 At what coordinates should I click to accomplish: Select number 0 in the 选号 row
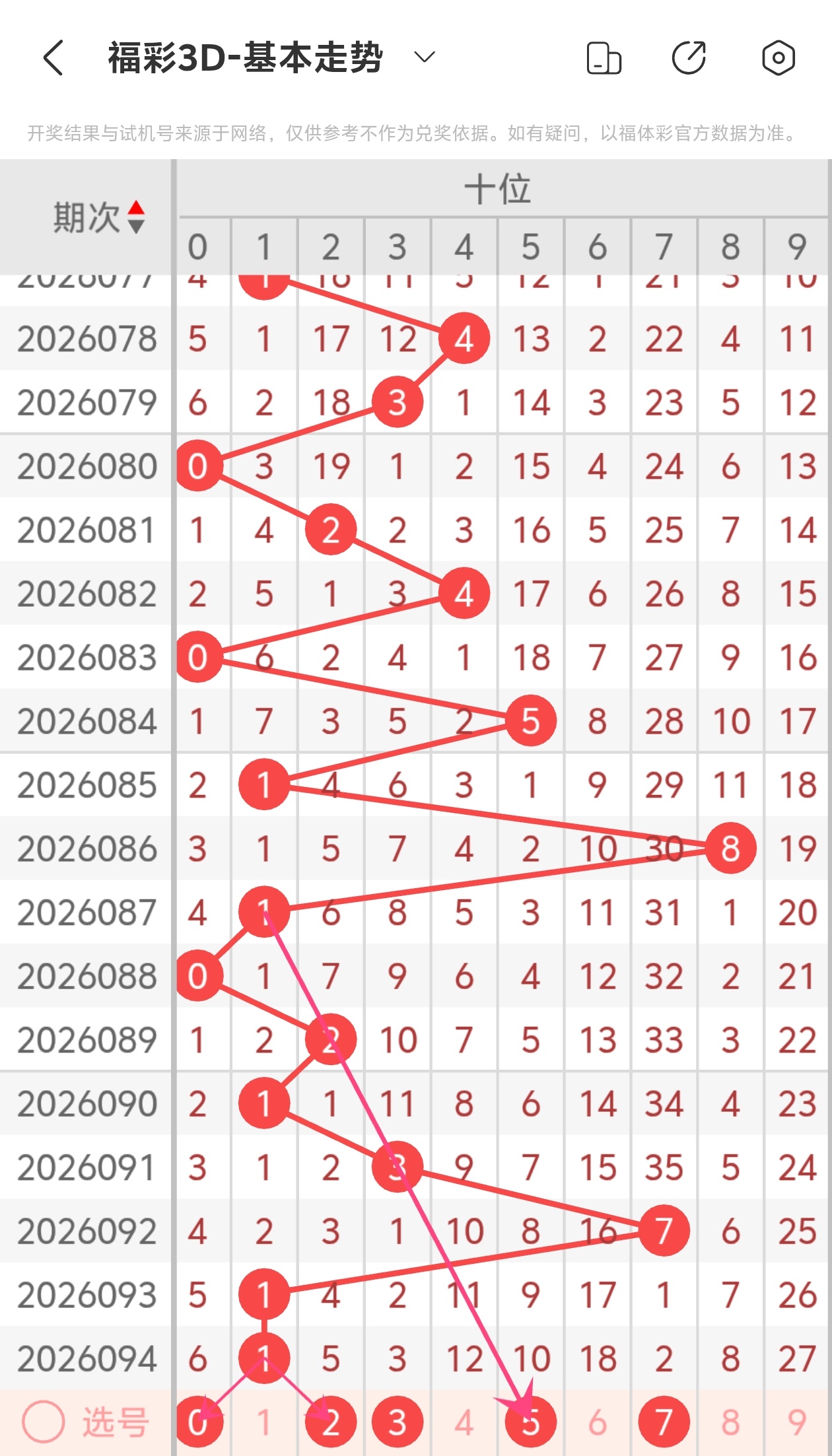198,1422
